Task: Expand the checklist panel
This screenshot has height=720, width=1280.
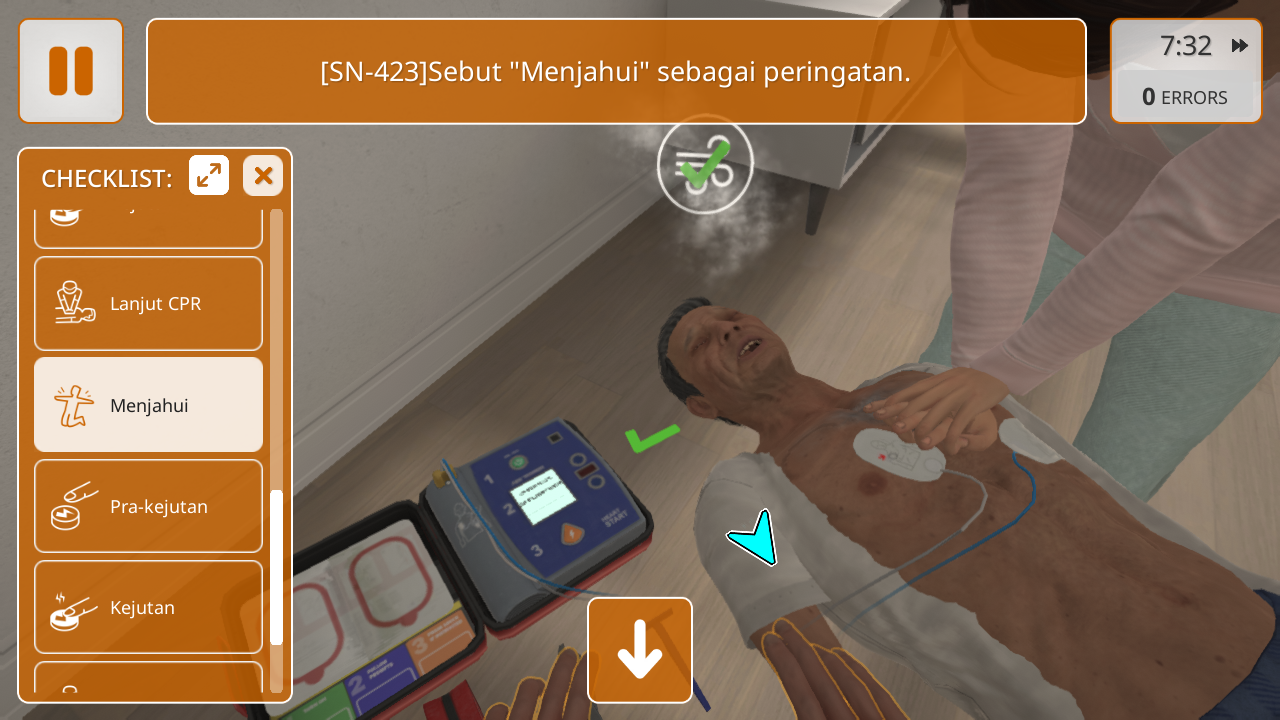Action: coord(209,176)
